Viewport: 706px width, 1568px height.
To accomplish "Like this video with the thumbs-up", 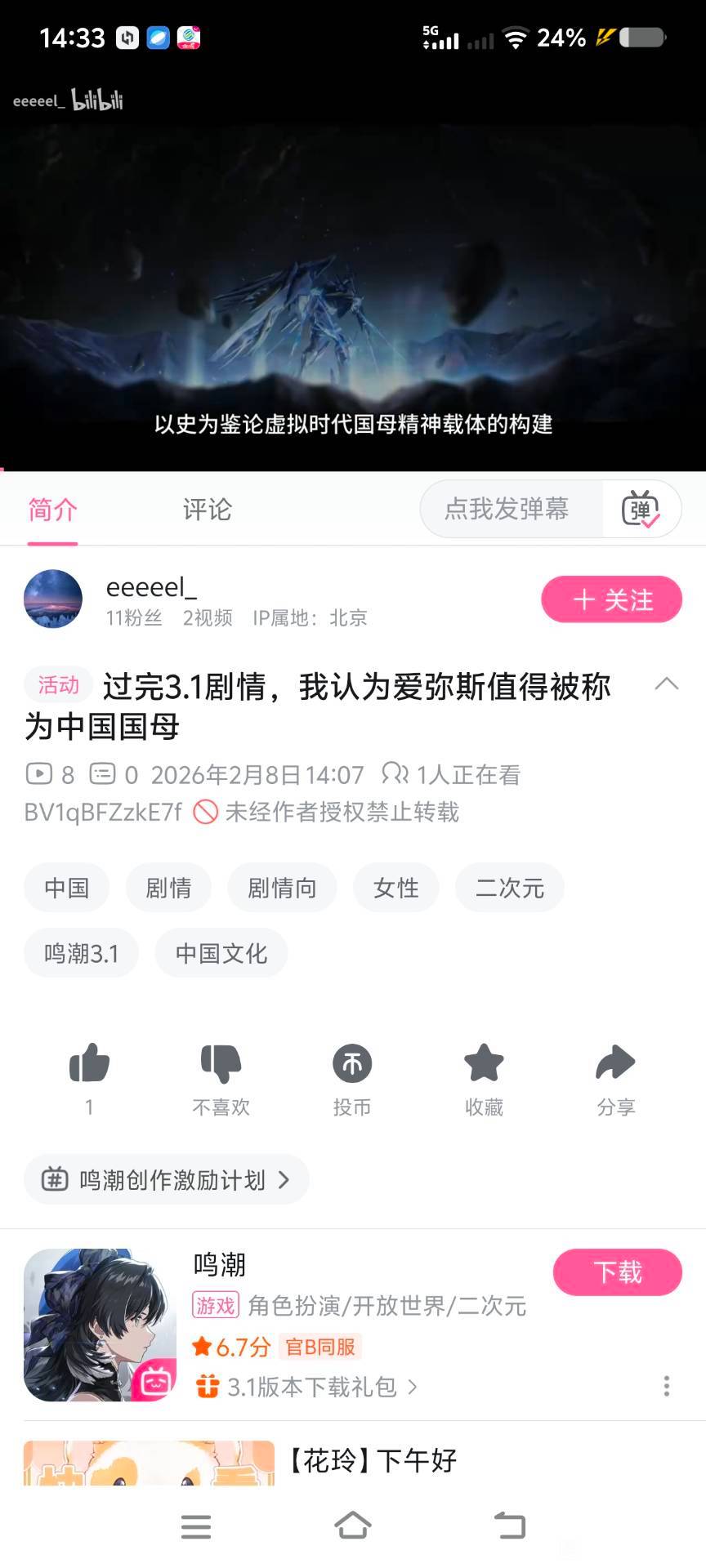I will [x=89, y=1063].
